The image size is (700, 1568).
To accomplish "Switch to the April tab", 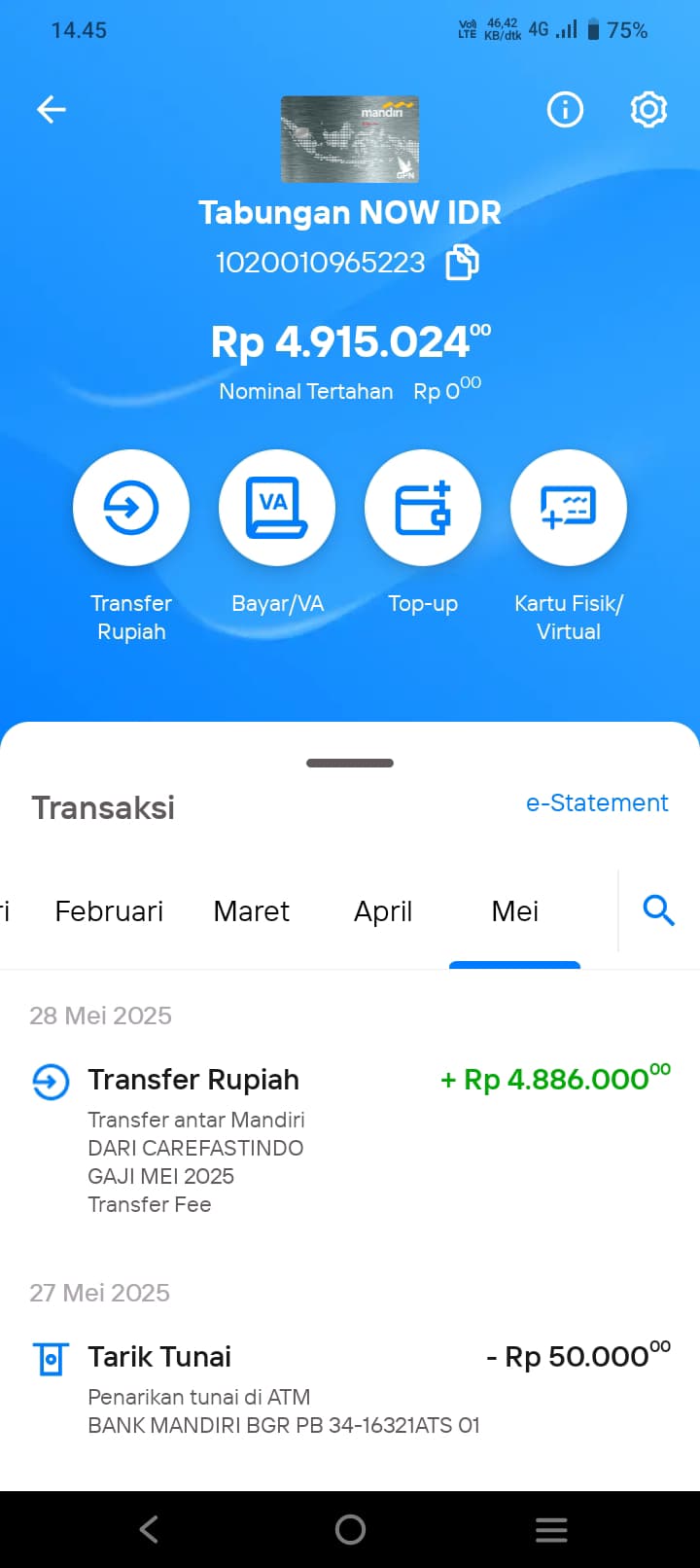I will pyautogui.click(x=383, y=911).
